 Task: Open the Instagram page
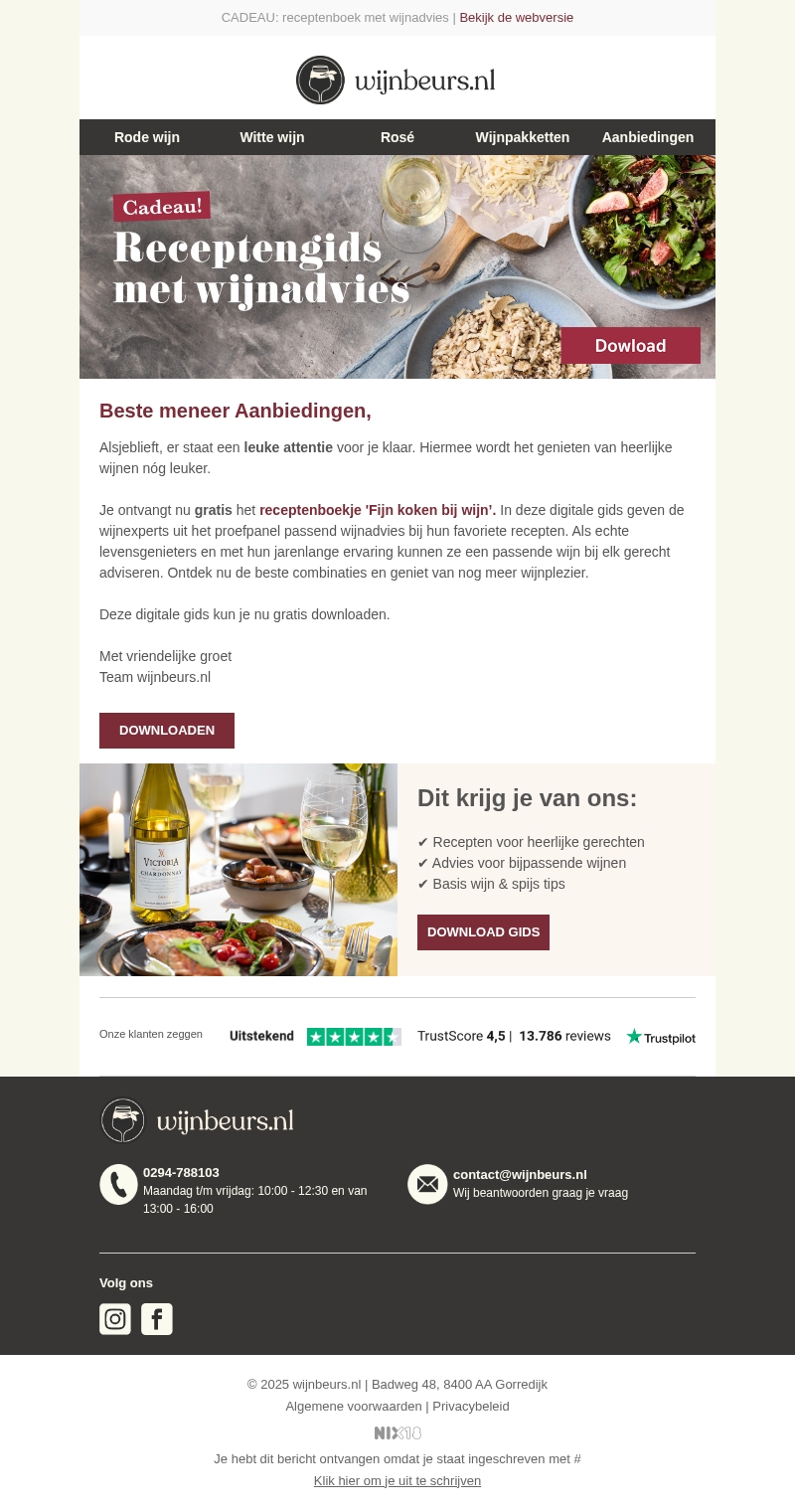[115, 1319]
